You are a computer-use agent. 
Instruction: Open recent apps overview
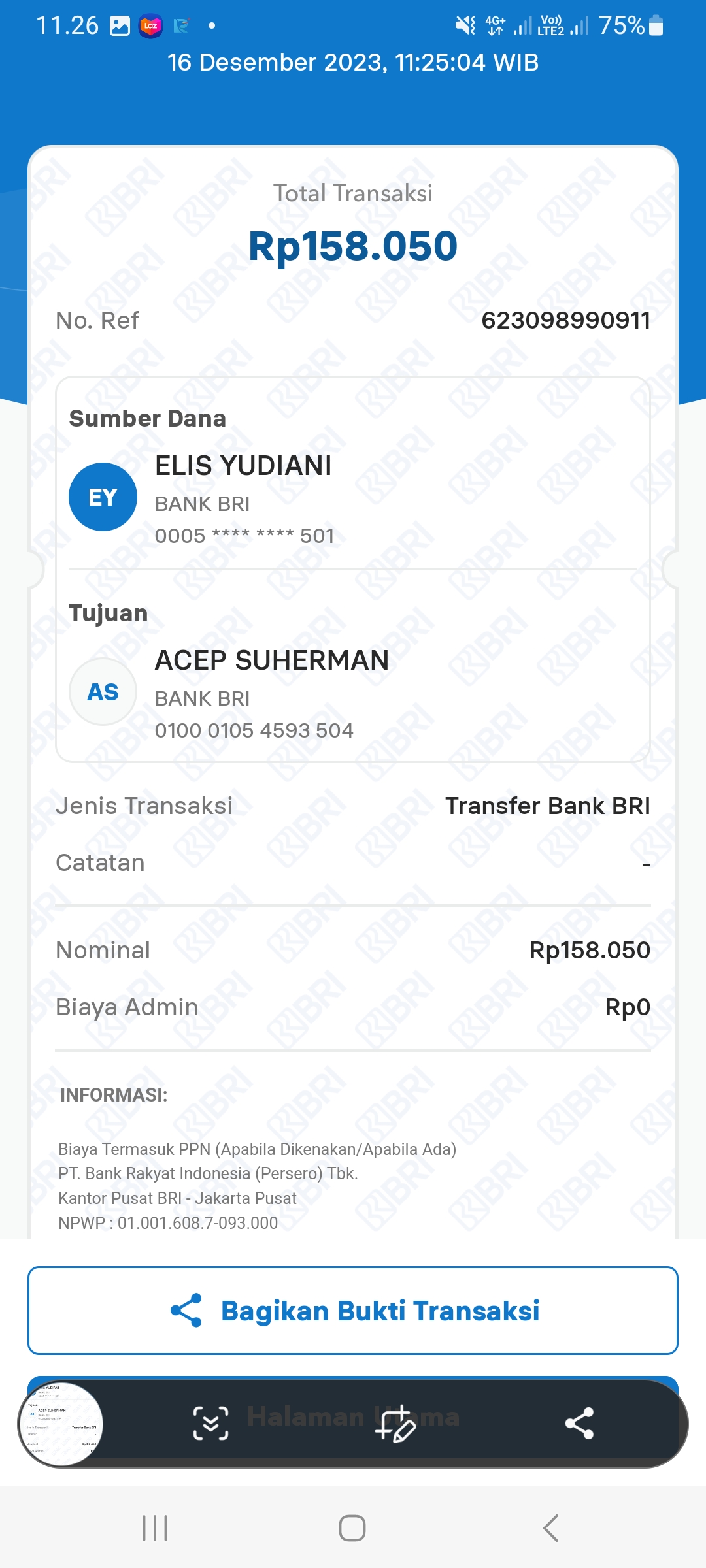[x=155, y=1528]
